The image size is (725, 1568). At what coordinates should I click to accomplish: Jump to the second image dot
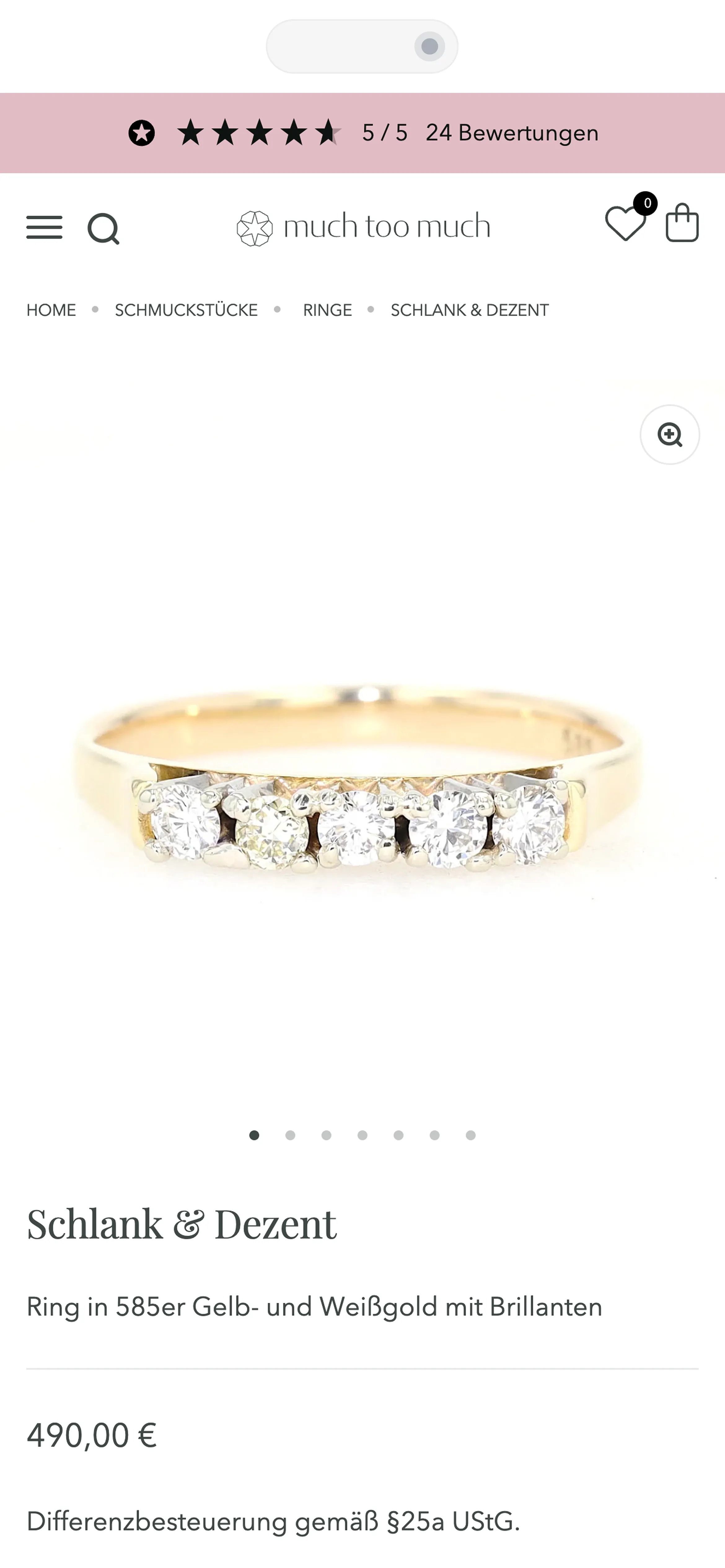pyautogui.click(x=291, y=1135)
